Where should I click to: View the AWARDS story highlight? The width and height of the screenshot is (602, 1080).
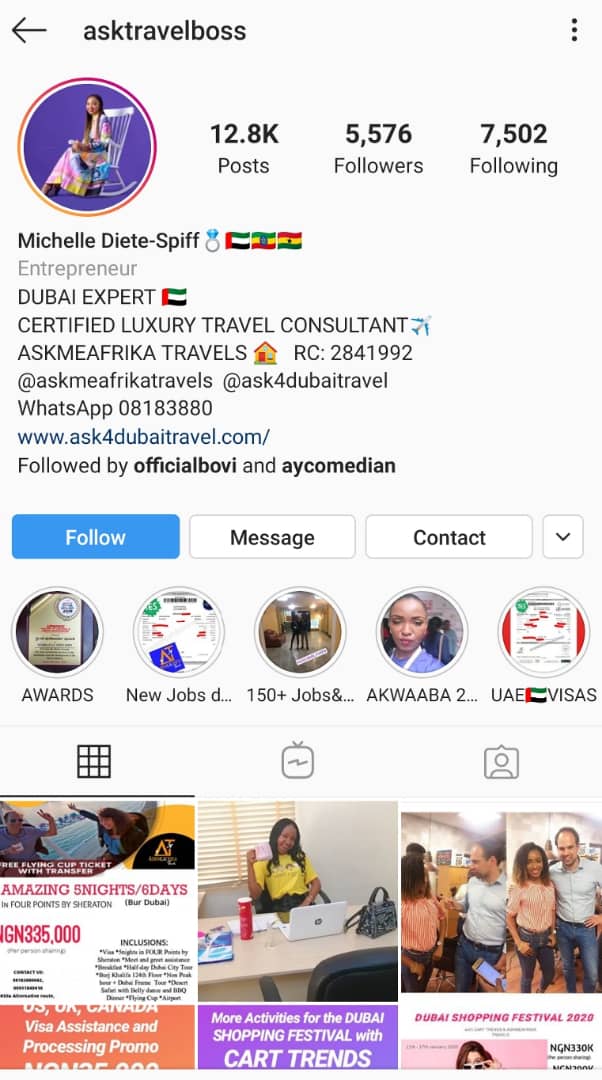coord(57,633)
